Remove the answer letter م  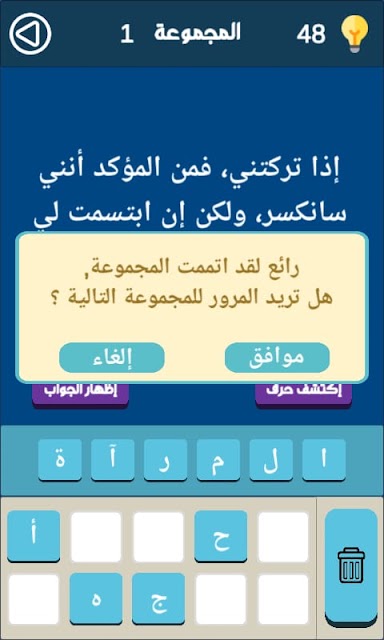[x=218, y=460]
